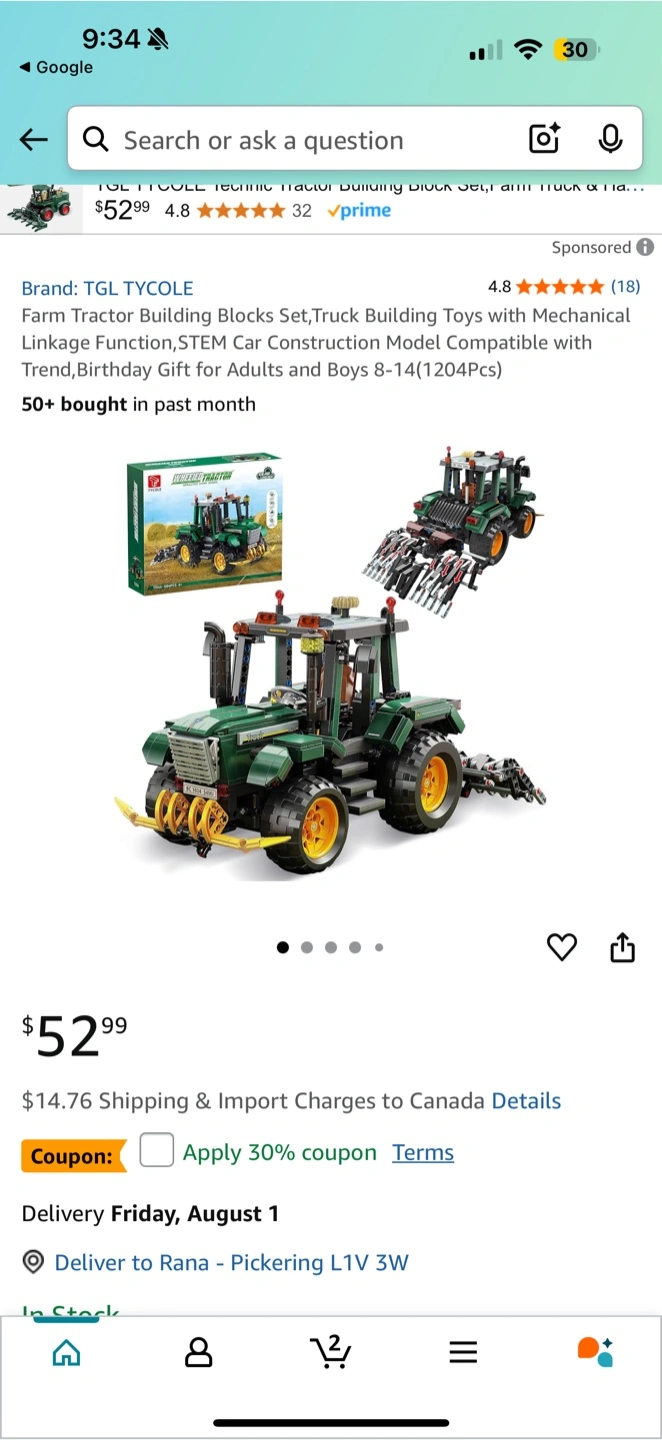Open the shopping cart with 2 items
Screen dimensions: 662x1440
coord(330,1351)
